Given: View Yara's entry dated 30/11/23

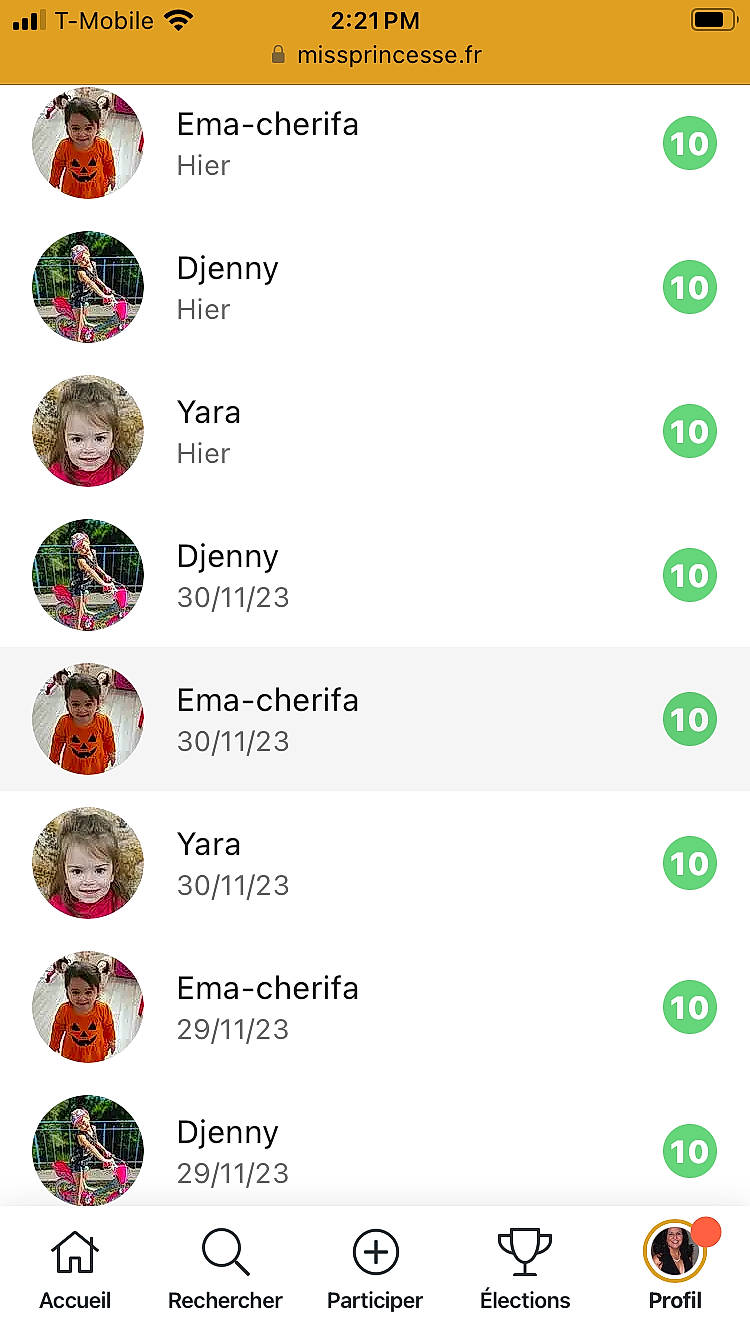Looking at the screenshot, I should (x=375, y=863).
